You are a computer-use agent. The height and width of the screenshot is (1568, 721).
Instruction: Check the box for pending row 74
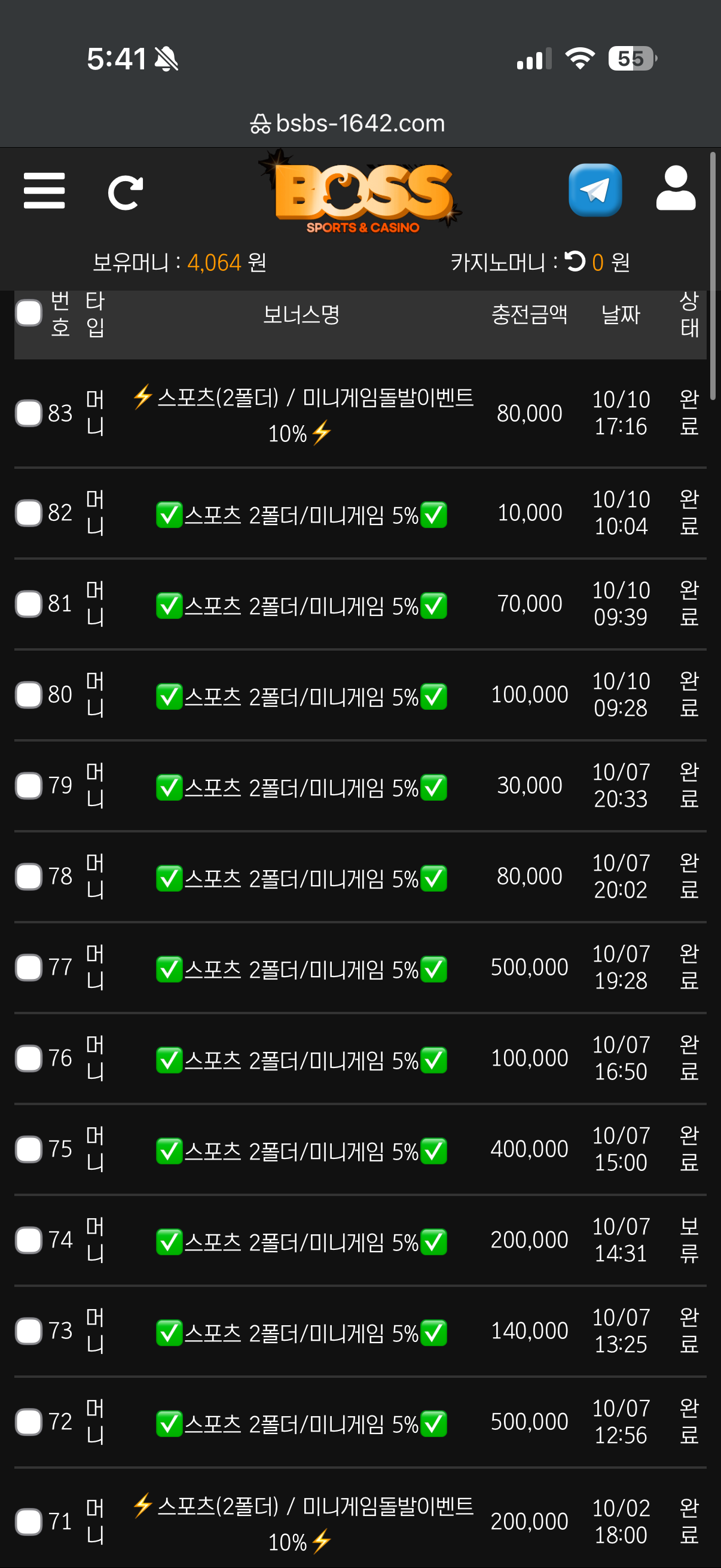point(29,1240)
